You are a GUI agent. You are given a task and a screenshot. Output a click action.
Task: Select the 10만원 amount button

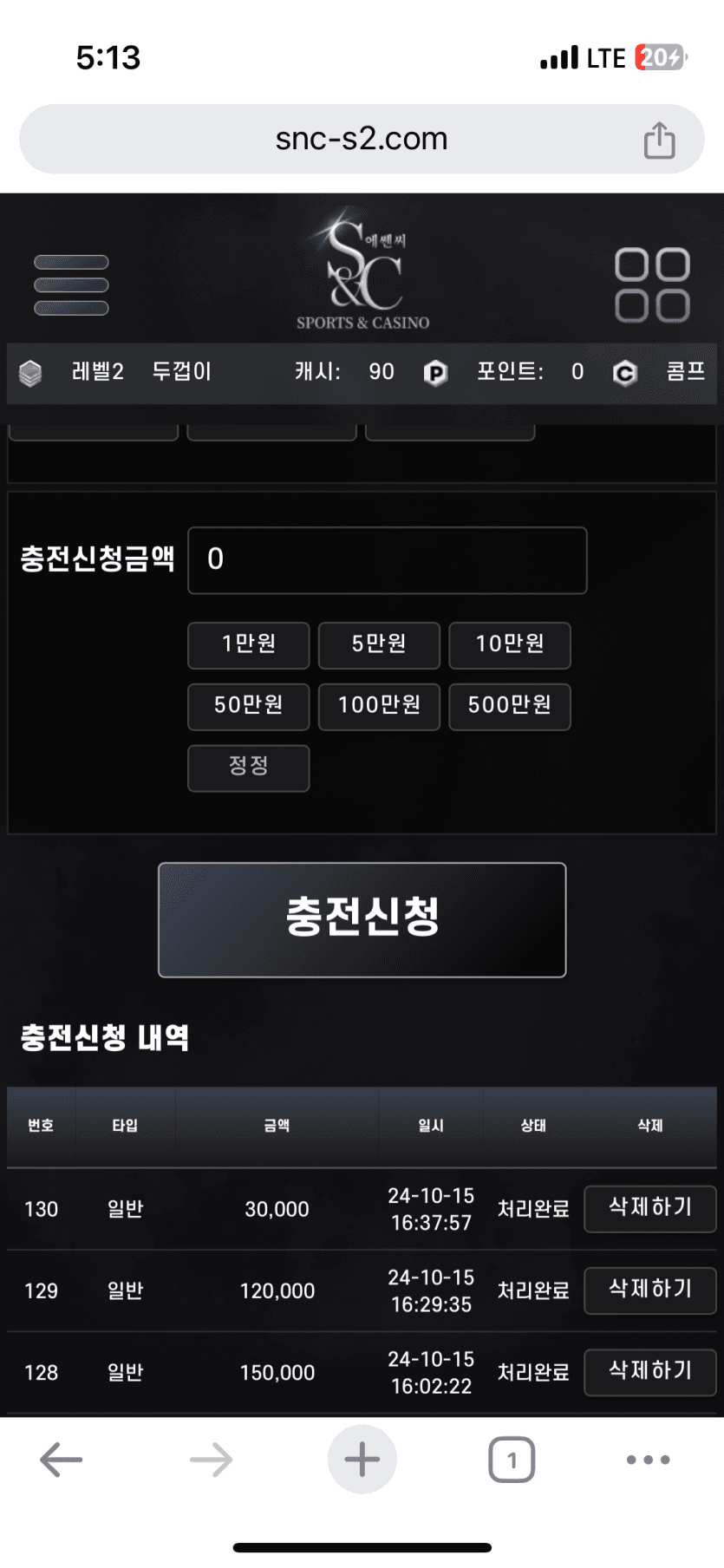pos(510,644)
